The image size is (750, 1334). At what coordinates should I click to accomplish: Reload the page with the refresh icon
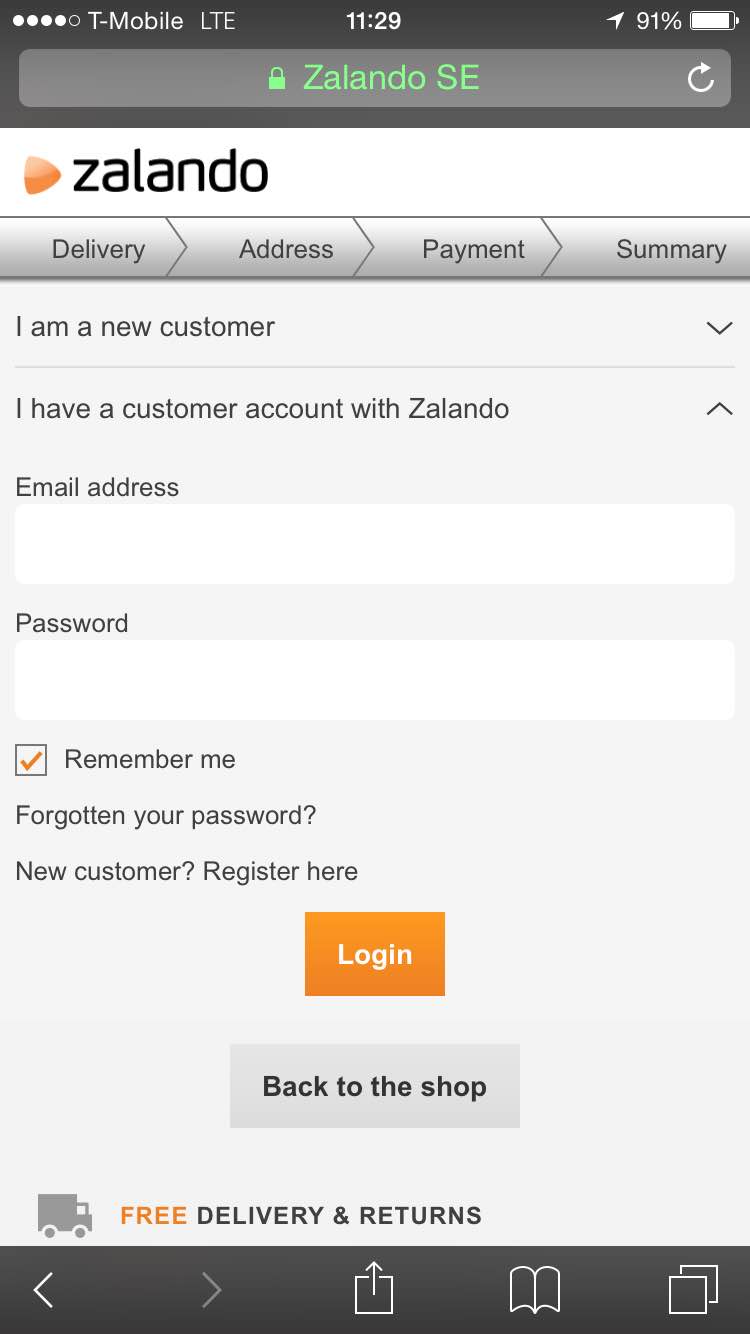point(701,77)
